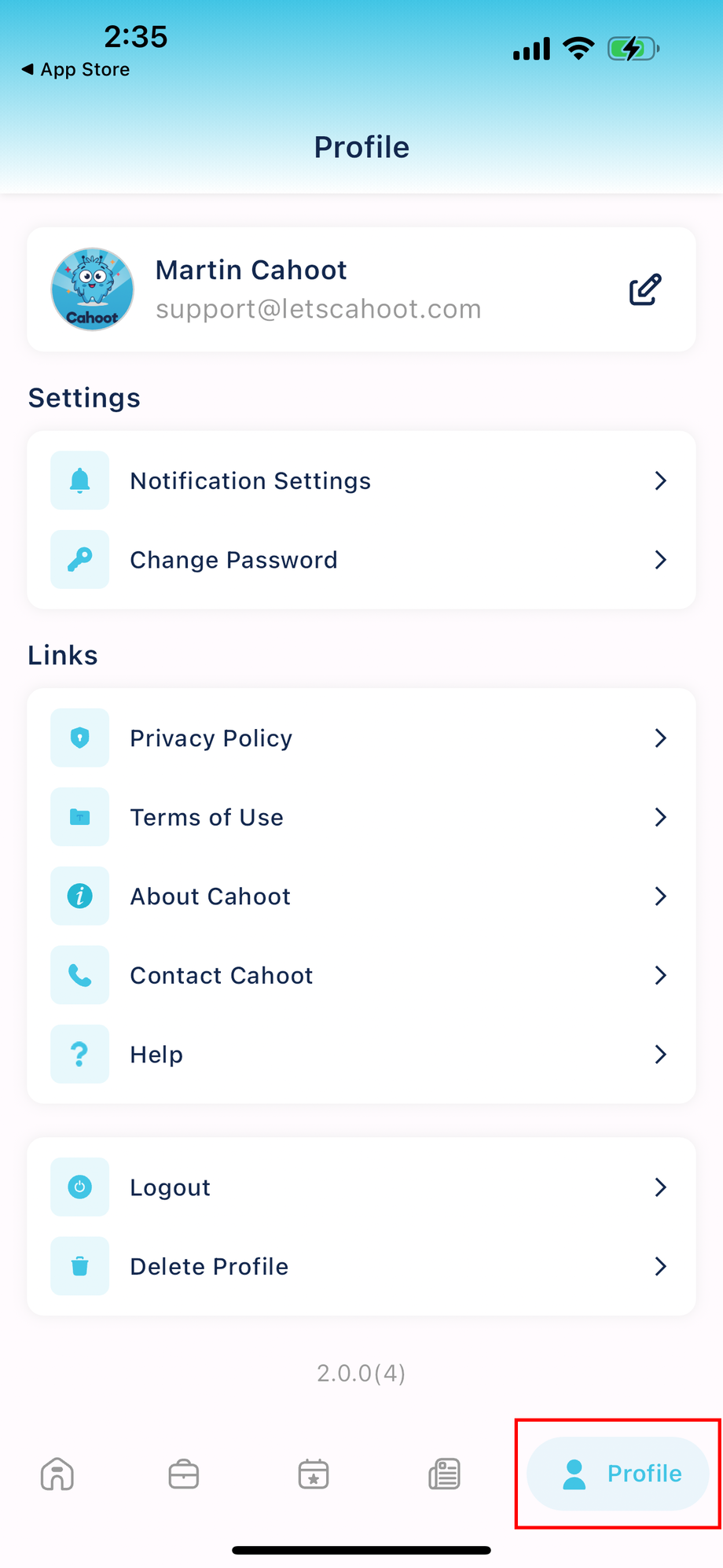
Task: Open the Terms of Use page
Action: click(207, 817)
